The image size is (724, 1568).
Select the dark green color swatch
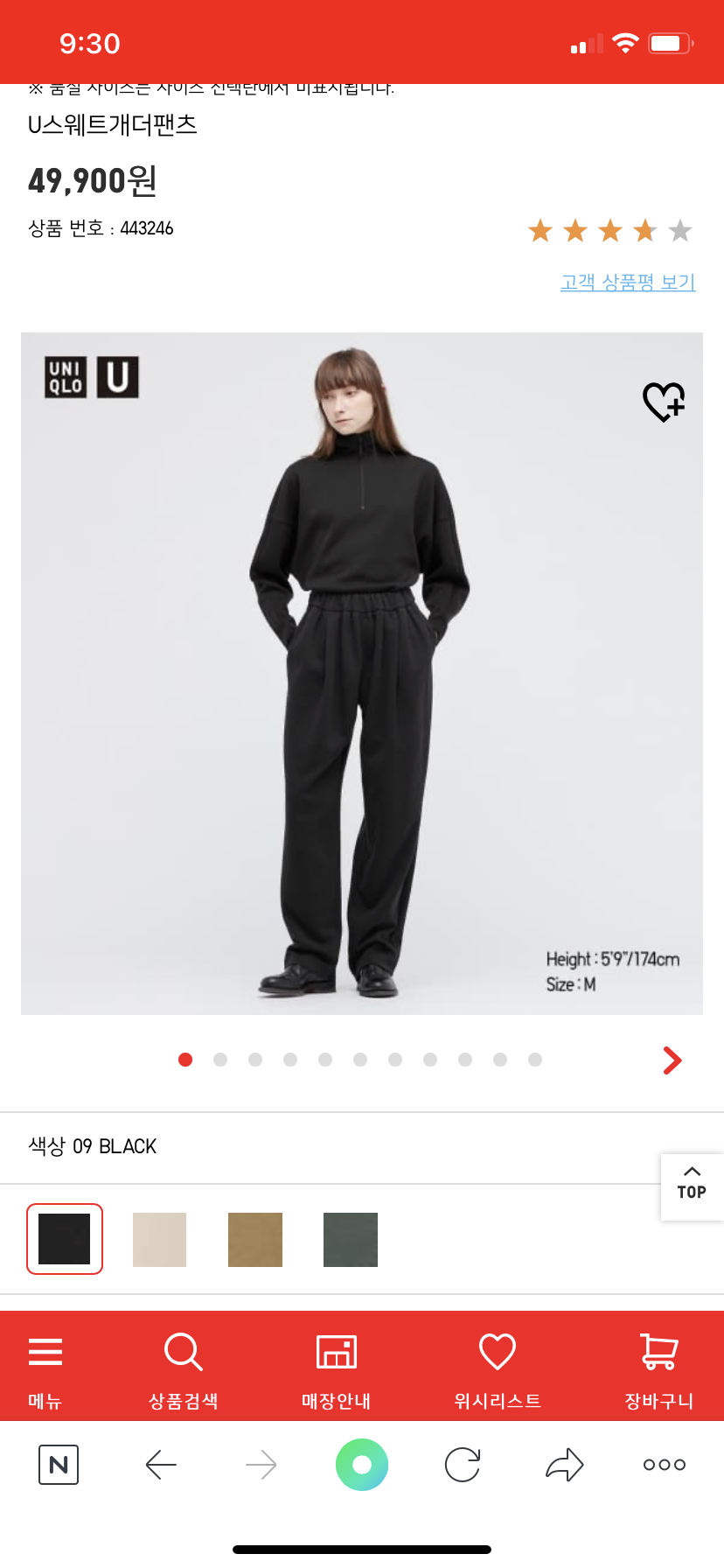pyautogui.click(x=351, y=1239)
